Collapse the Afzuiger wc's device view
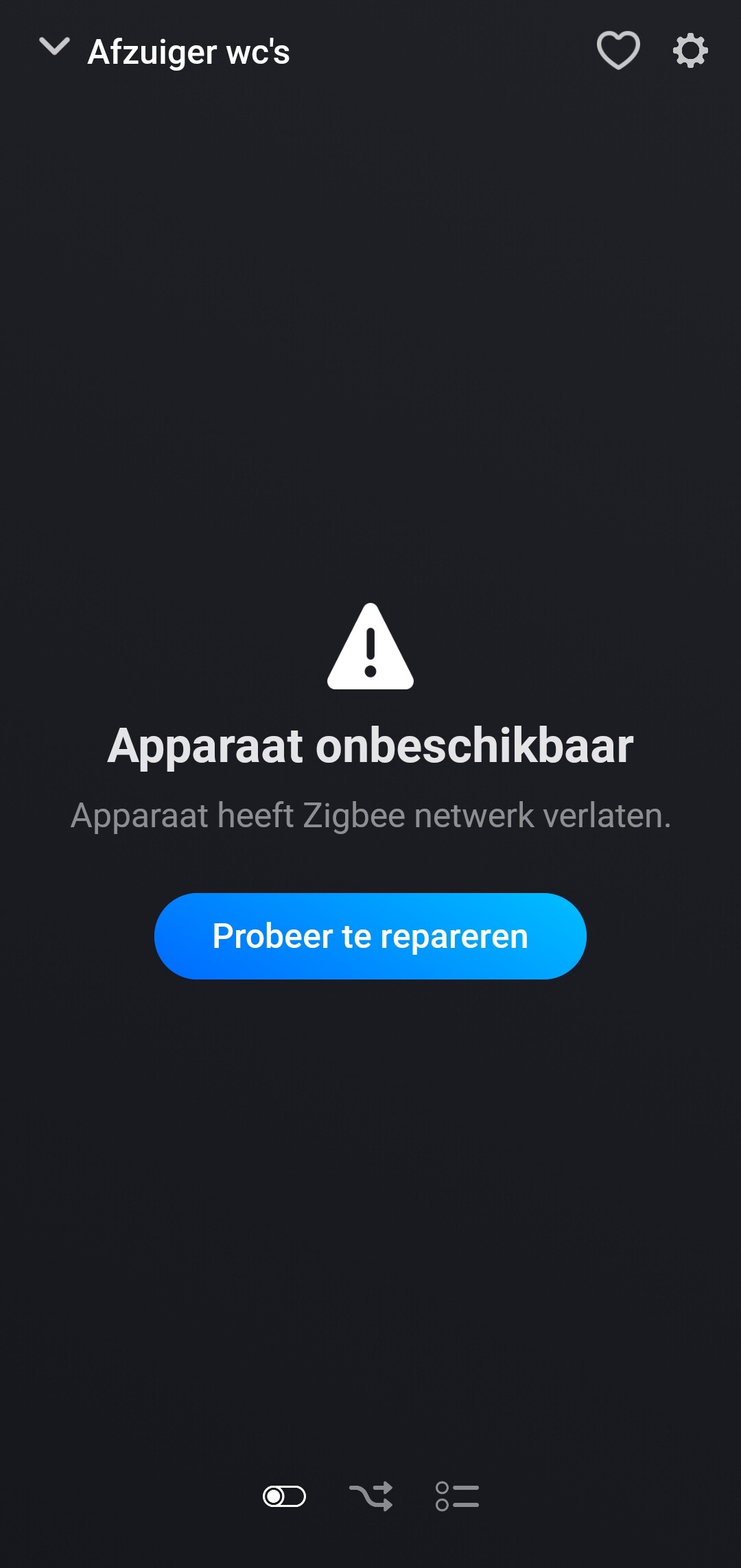This screenshot has width=741, height=1568. click(54, 47)
